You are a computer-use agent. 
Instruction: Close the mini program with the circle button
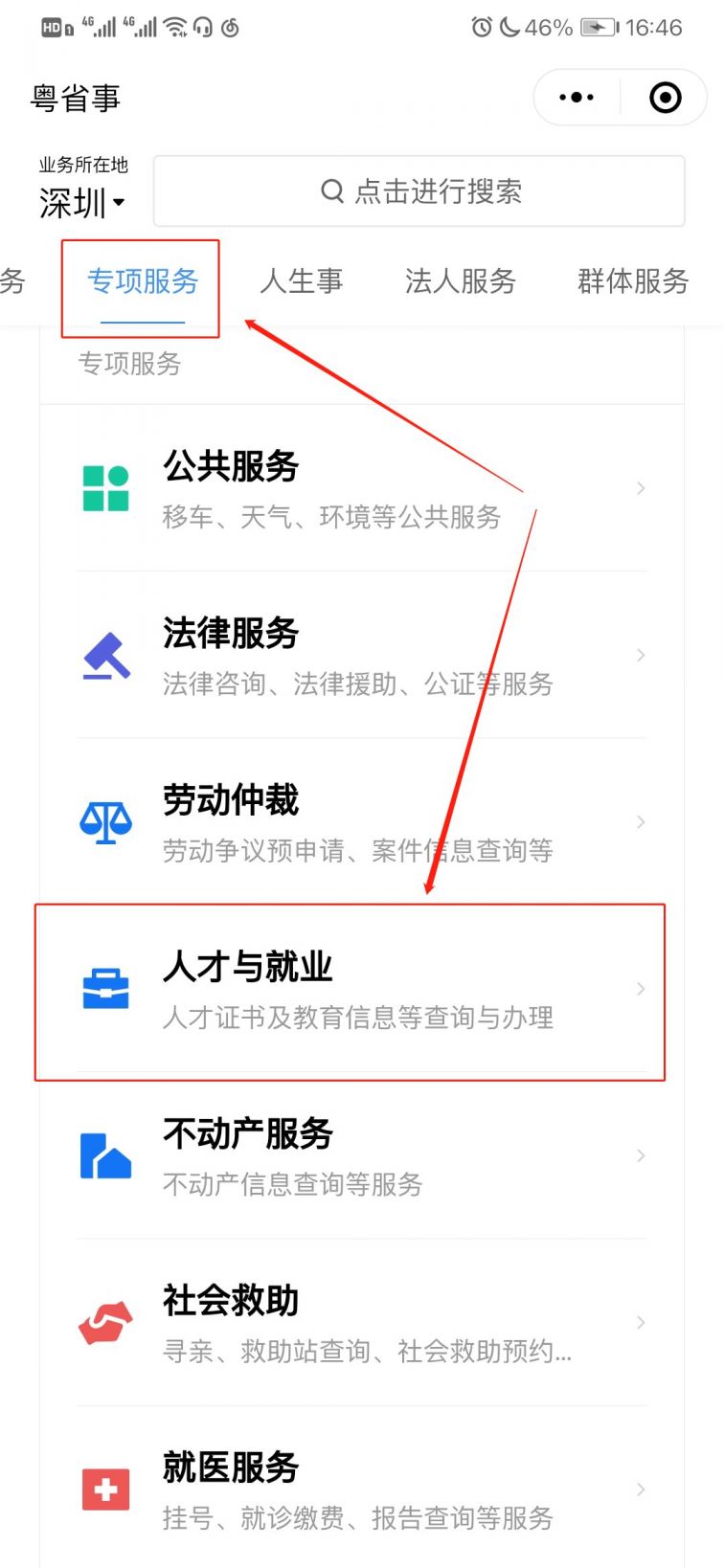pos(665,98)
